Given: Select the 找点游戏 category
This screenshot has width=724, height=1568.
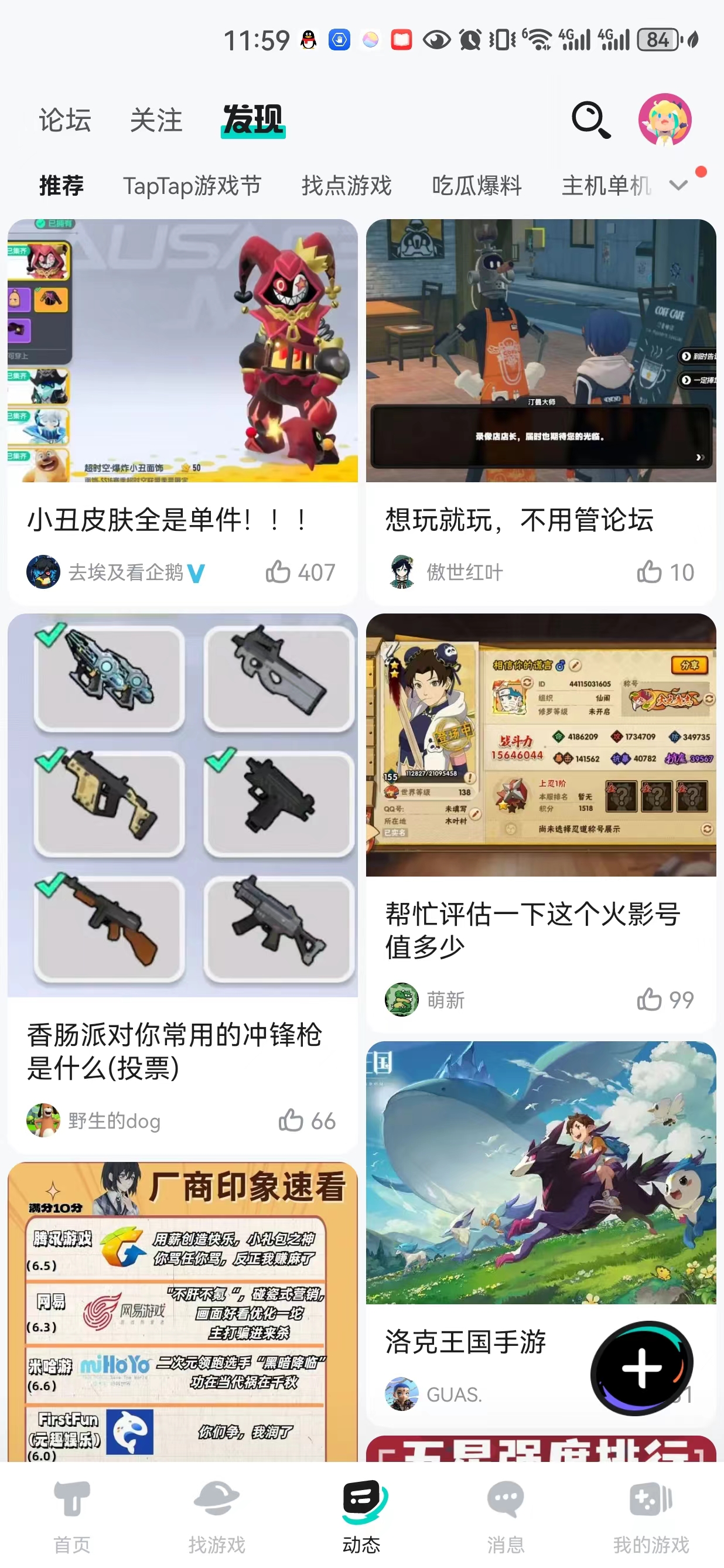Looking at the screenshot, I should (347, 185).
